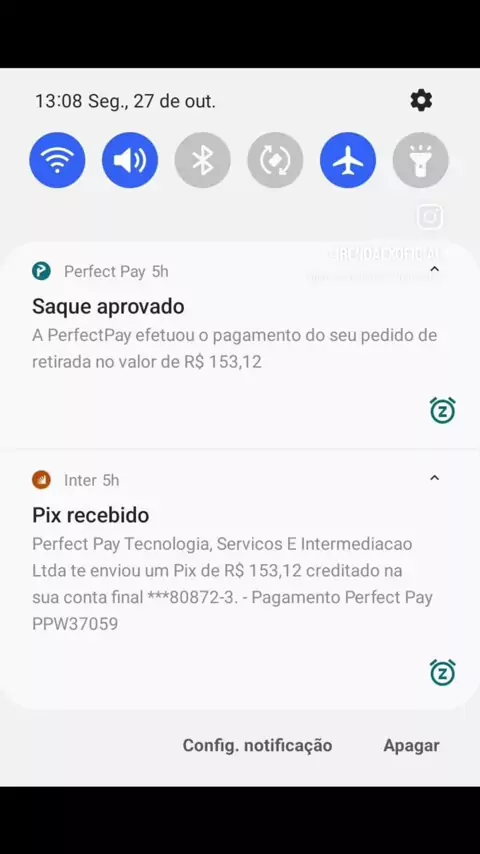
Task: Switch on the flashlight
Action: pos(421,160)
